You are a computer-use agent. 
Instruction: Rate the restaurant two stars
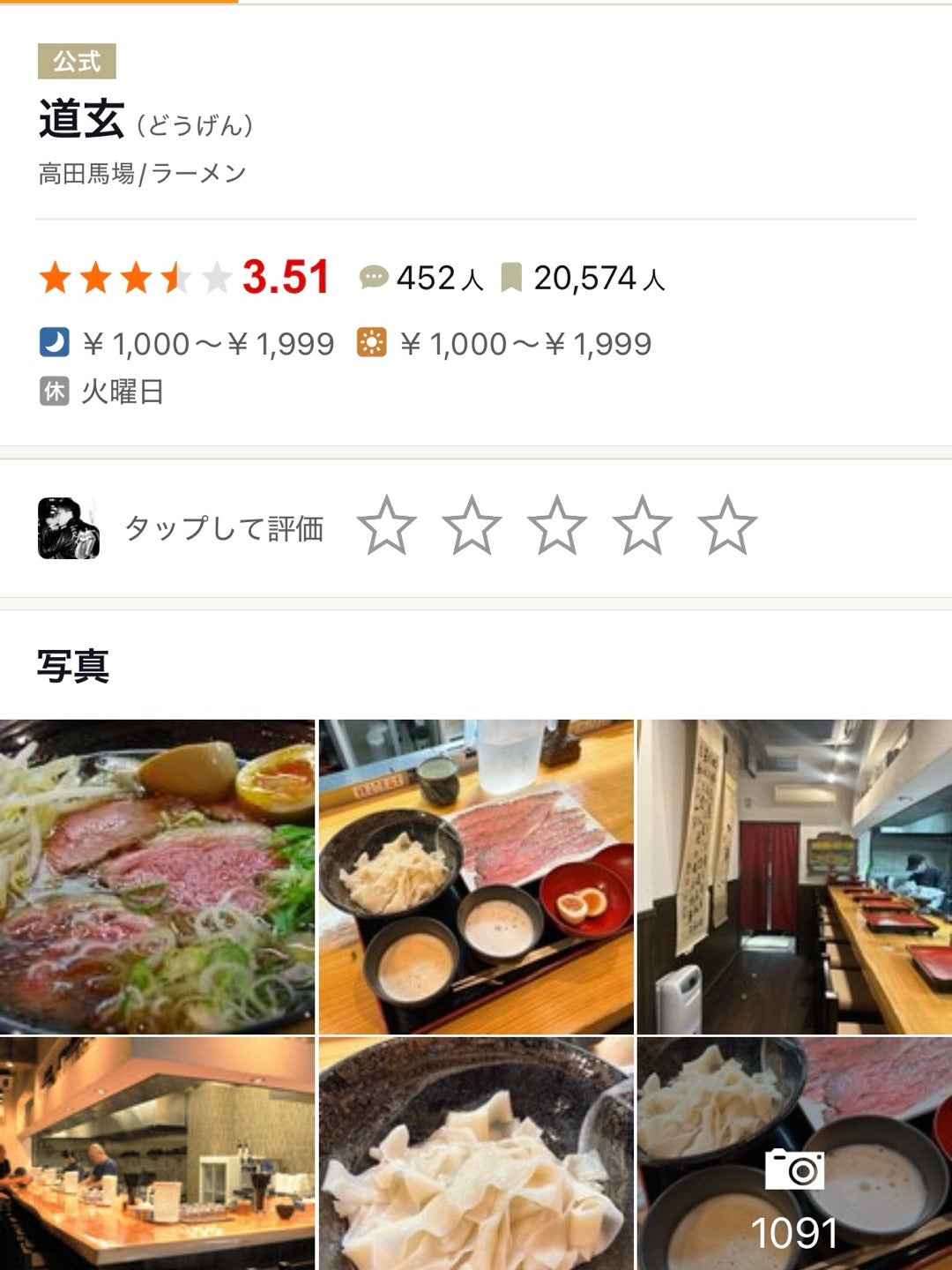point(472,527)
